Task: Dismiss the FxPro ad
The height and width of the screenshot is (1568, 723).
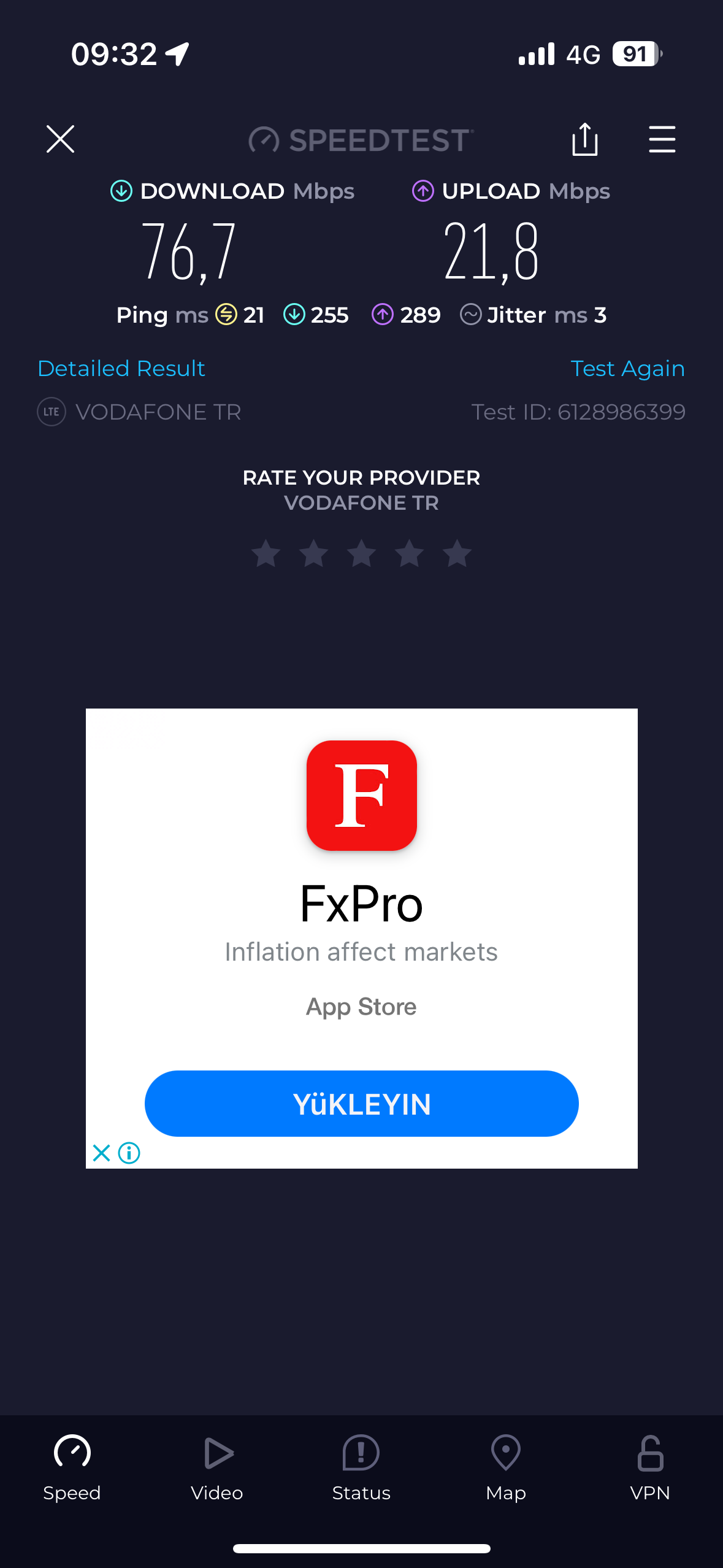Action: pyautogui.click(x=101, y=1153)
